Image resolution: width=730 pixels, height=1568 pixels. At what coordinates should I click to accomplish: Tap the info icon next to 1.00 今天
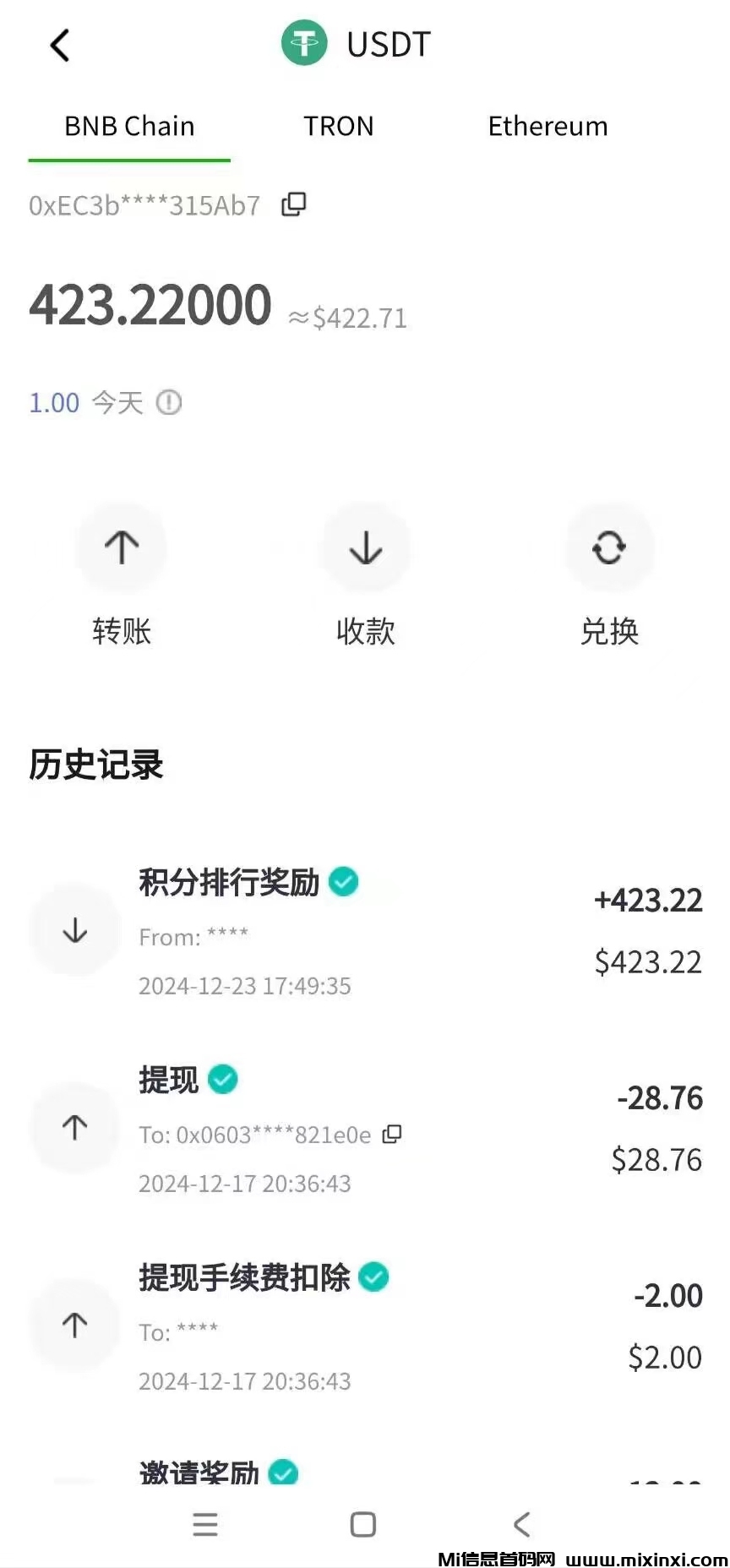tap(169, 403)
